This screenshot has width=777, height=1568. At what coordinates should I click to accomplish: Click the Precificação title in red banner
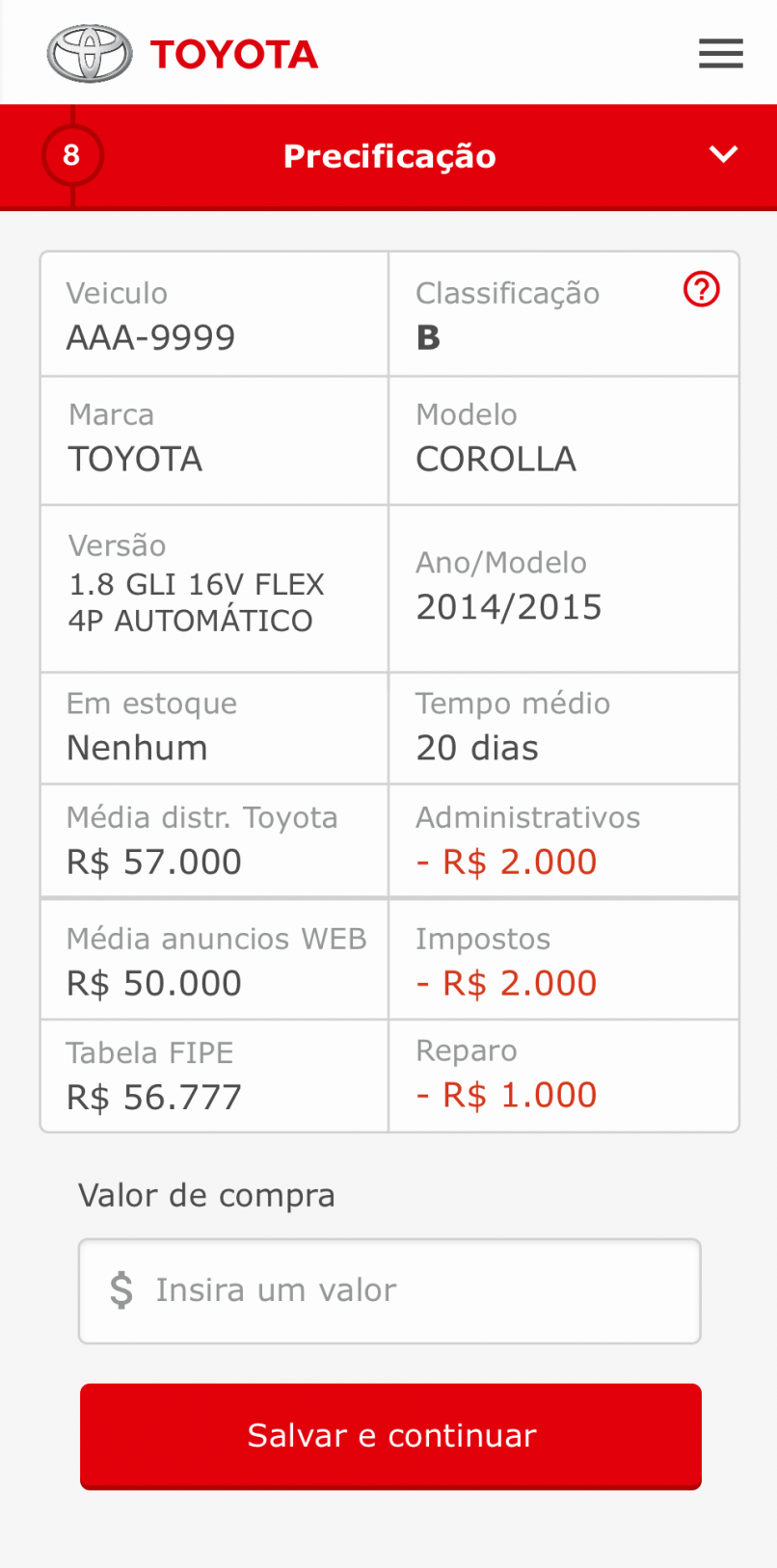click(388, 156)
